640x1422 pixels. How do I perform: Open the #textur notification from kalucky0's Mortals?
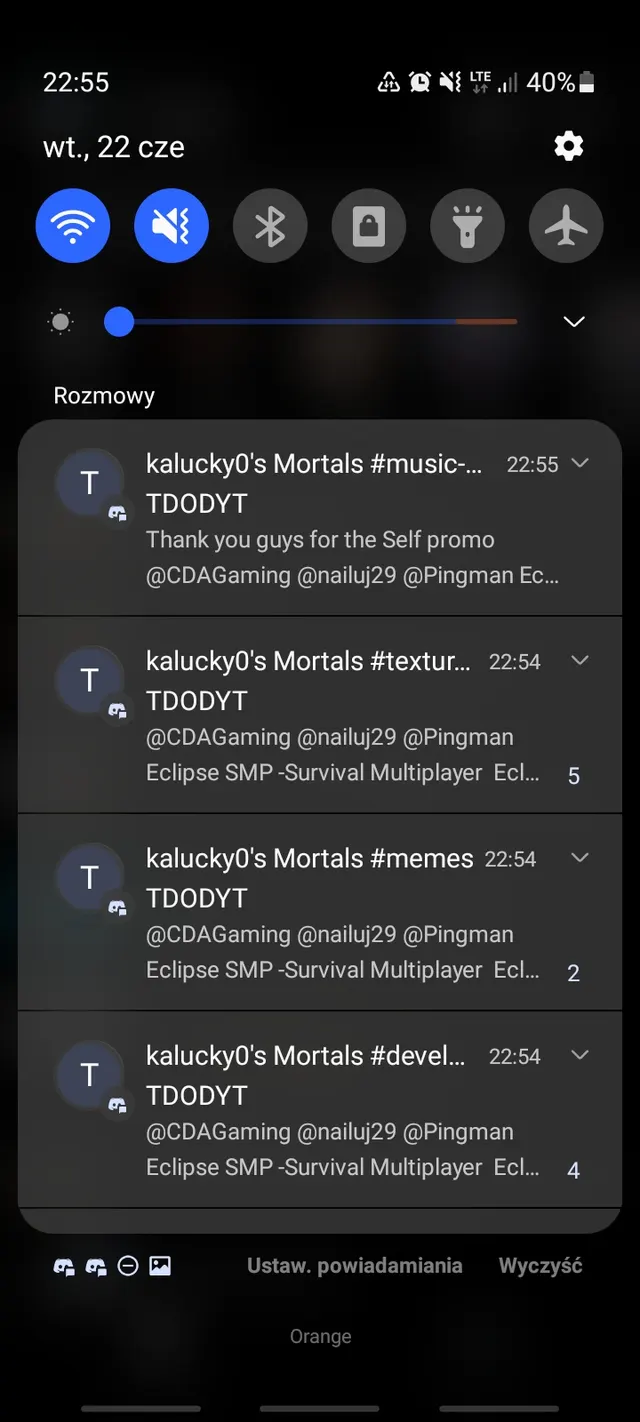click(x=320, y=714)
